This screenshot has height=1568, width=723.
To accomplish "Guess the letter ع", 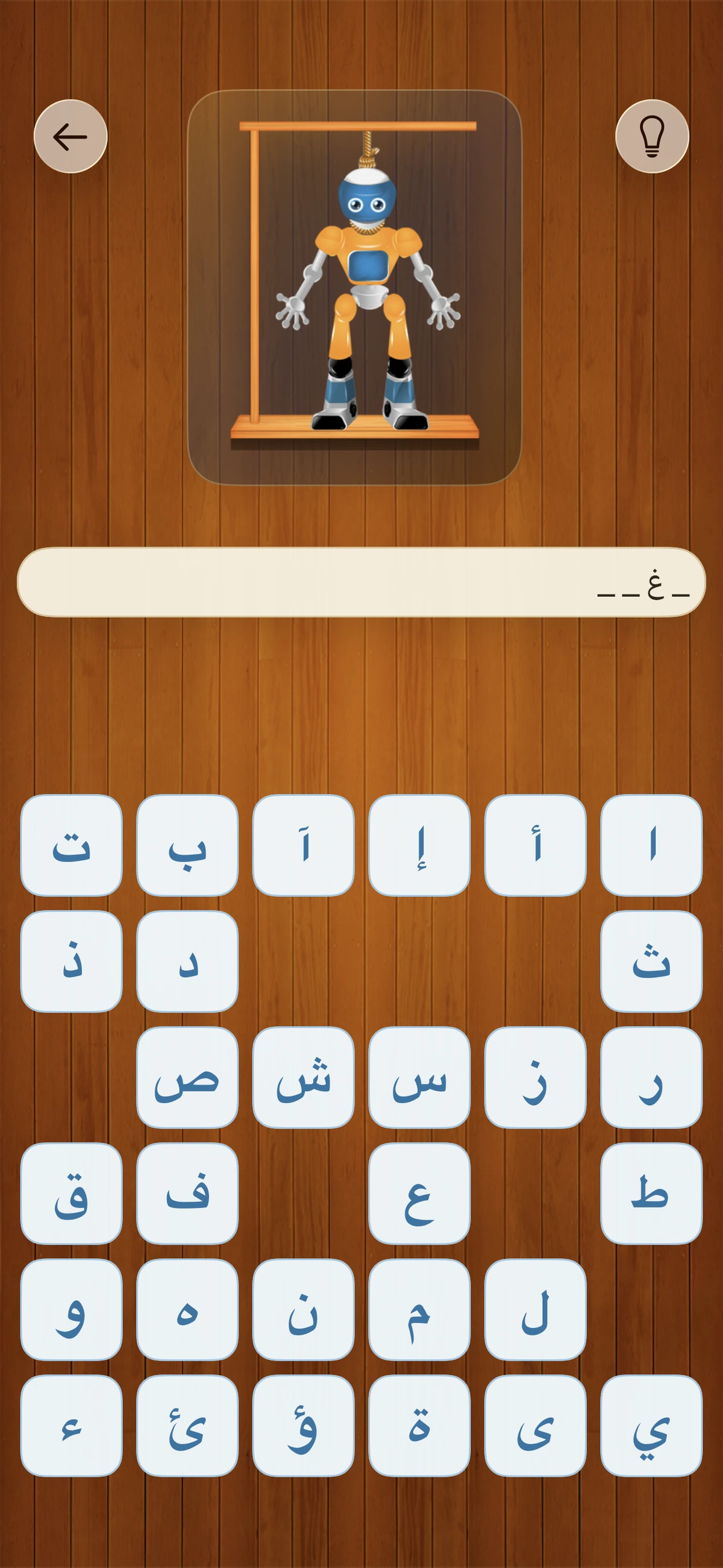I will [419, 1193].
